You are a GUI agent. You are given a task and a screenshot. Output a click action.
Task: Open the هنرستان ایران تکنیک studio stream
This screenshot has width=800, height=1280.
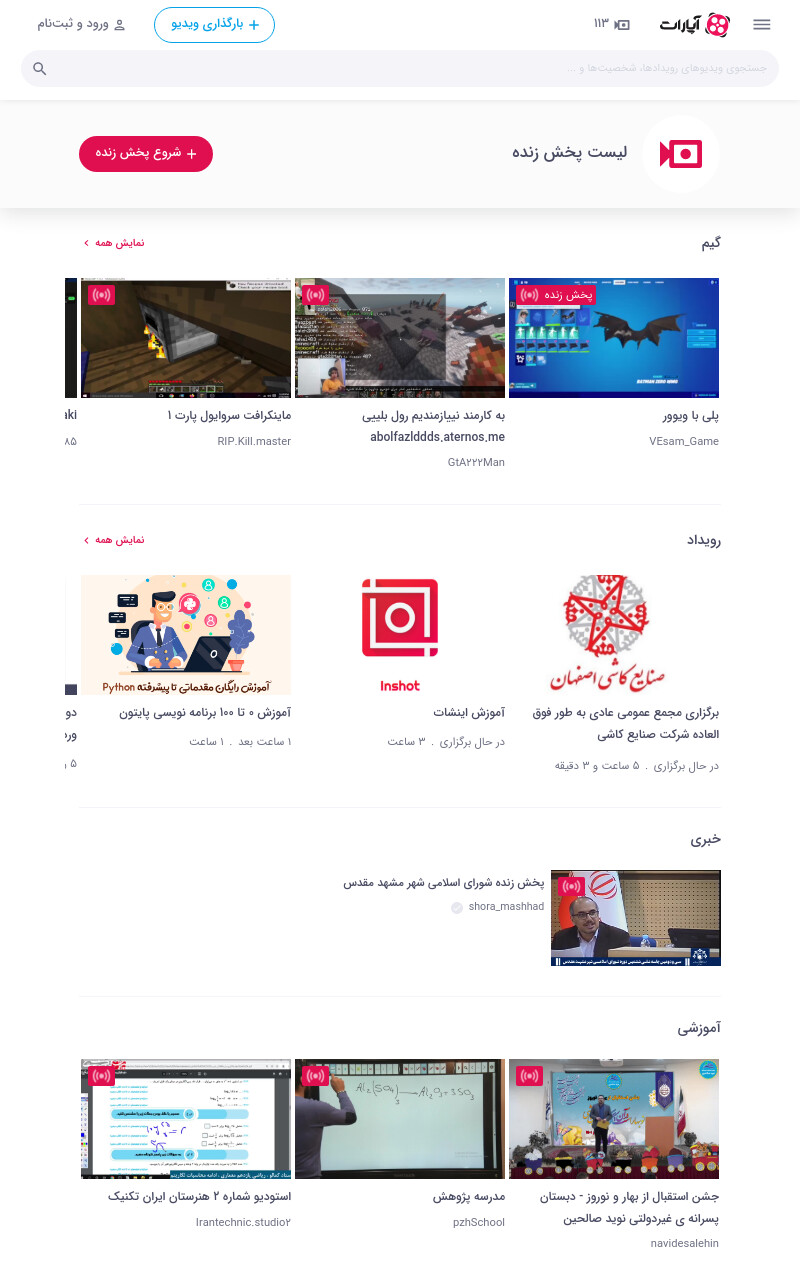[x=186, y=1119]
